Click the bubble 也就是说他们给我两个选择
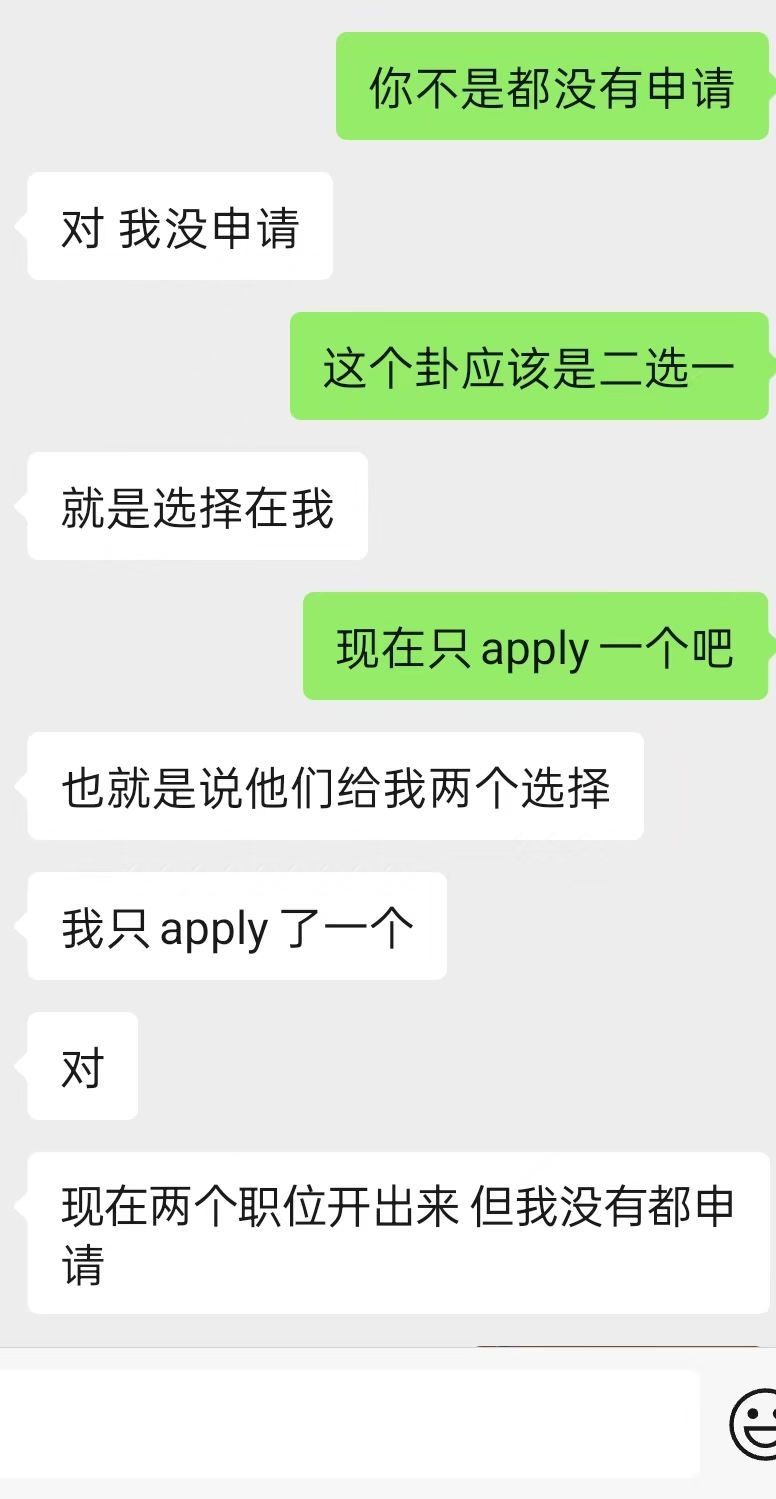Viewport: 776px width, 1499px height. coord(333,787)
